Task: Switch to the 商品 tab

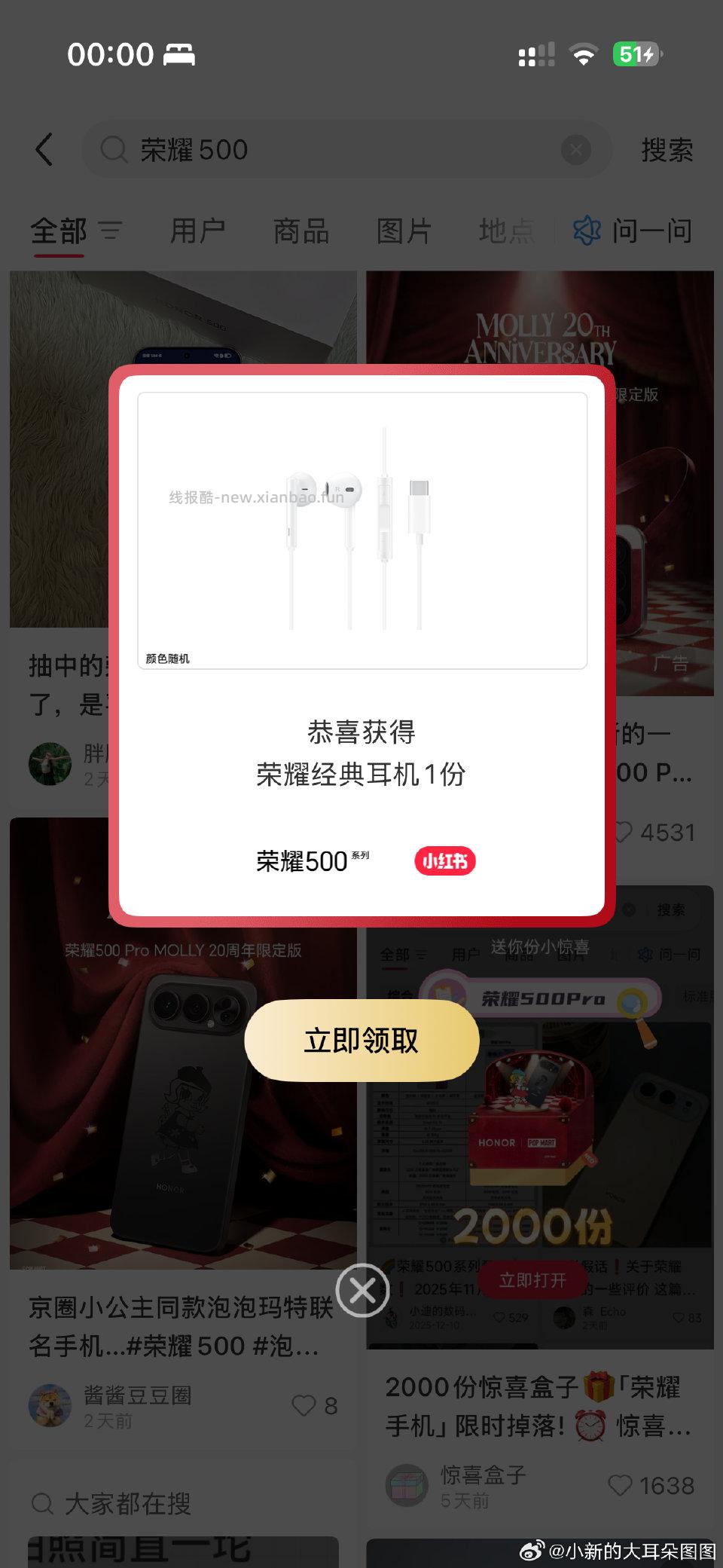Action: click(x=300, y=231)
